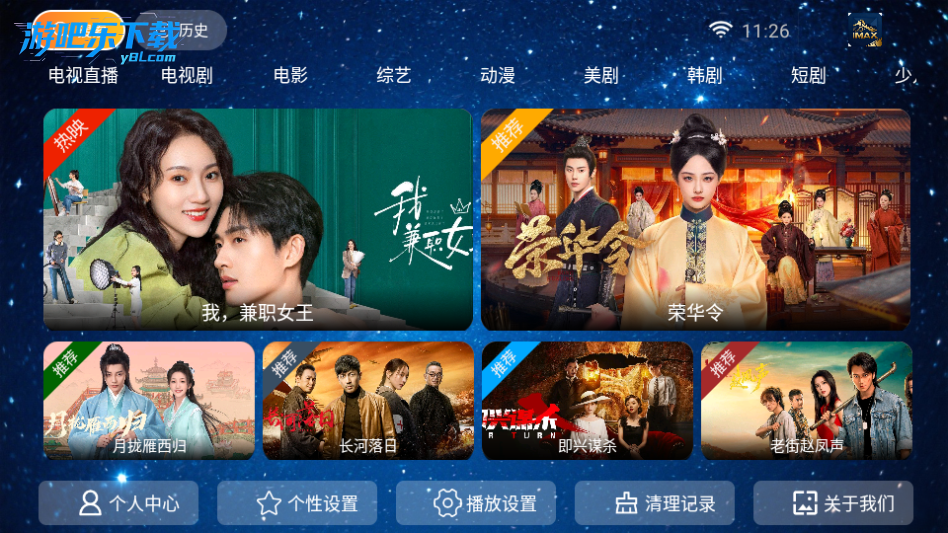
Task: Switch to the 电视直播 tab
Action: 83,75
